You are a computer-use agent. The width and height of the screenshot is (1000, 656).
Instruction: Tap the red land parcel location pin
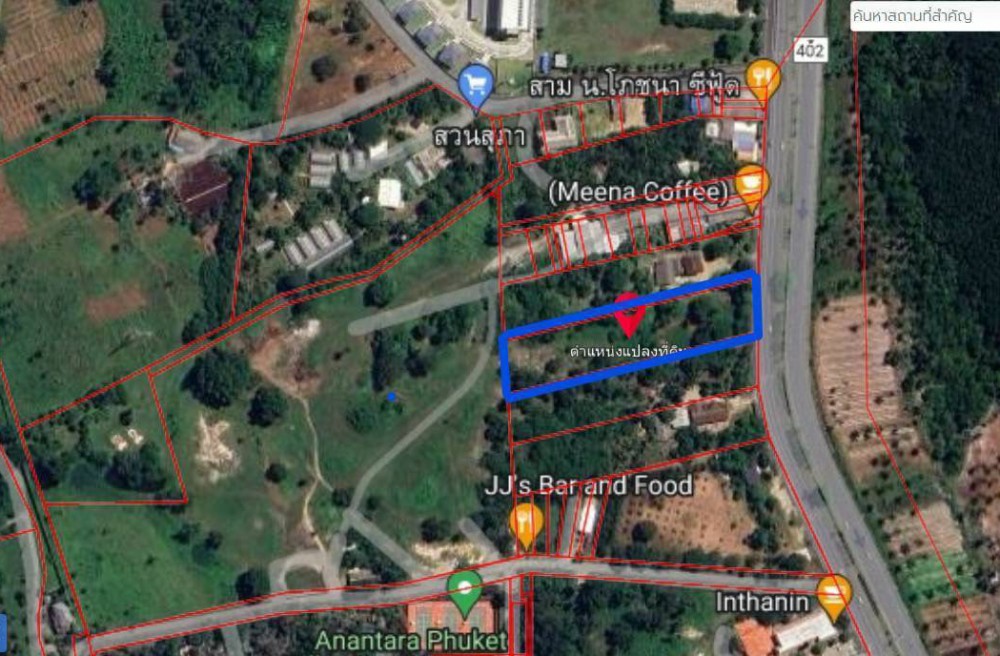pos(627,312)
